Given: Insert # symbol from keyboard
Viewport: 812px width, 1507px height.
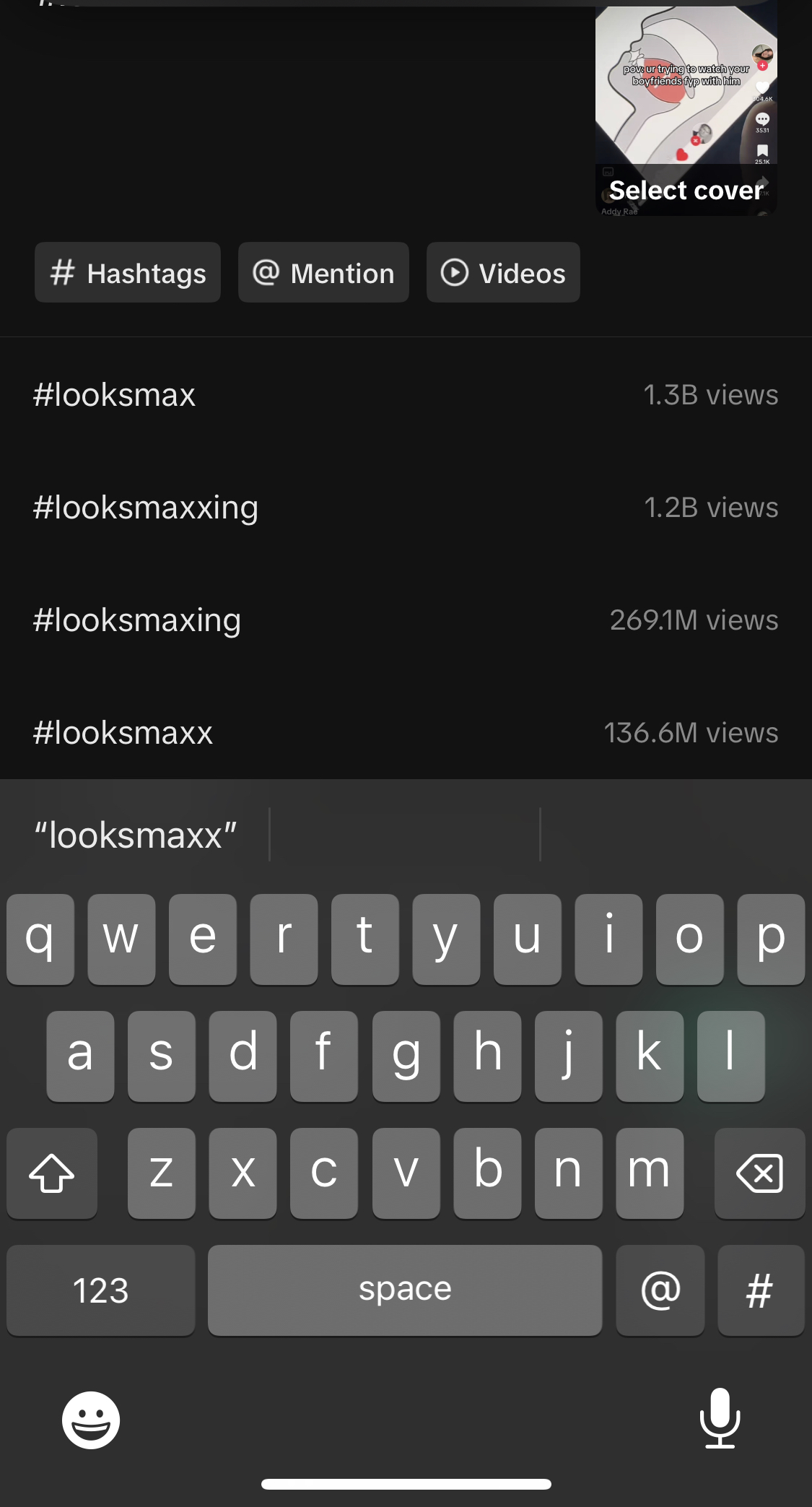Looking at the screenshot, I should pyautogui.click(x=760, y=1290).
